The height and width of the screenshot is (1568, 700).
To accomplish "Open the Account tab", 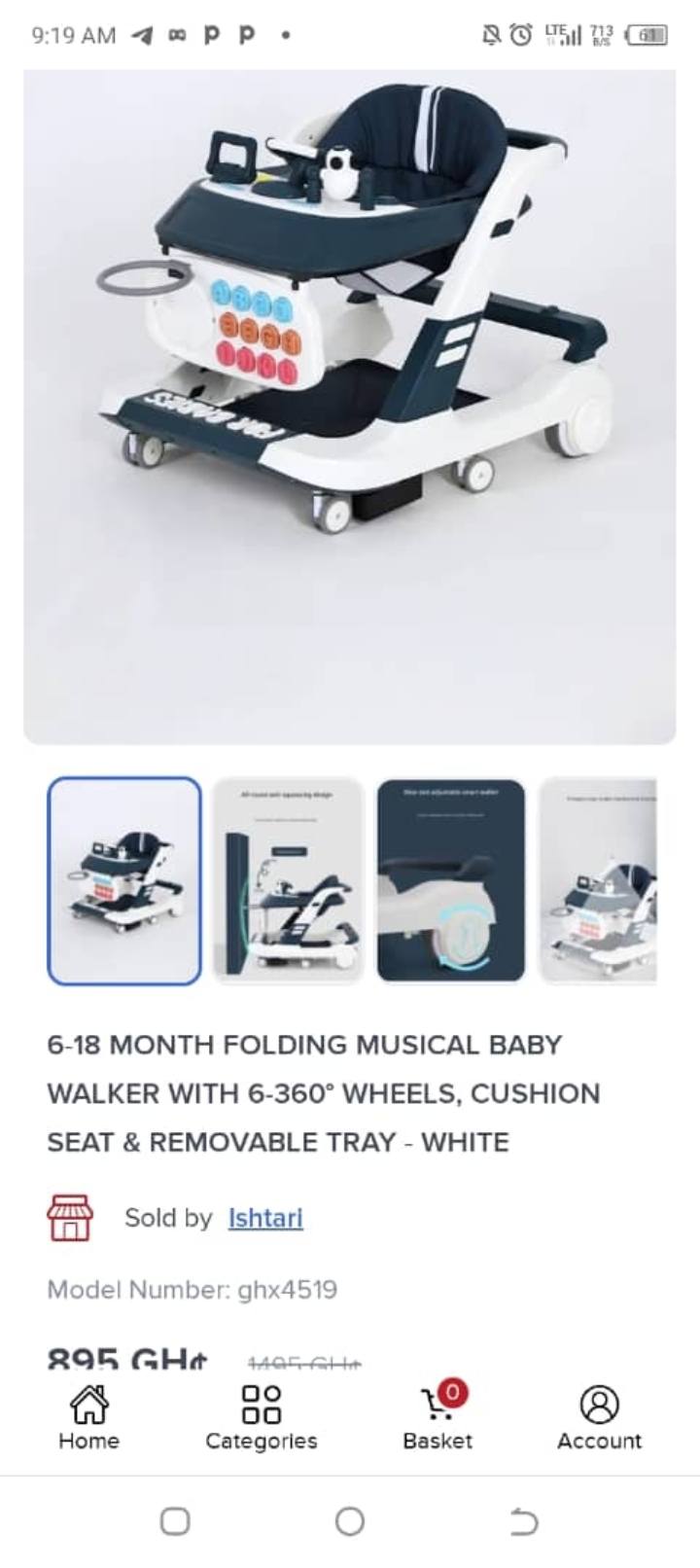I will coord(599,1418).
